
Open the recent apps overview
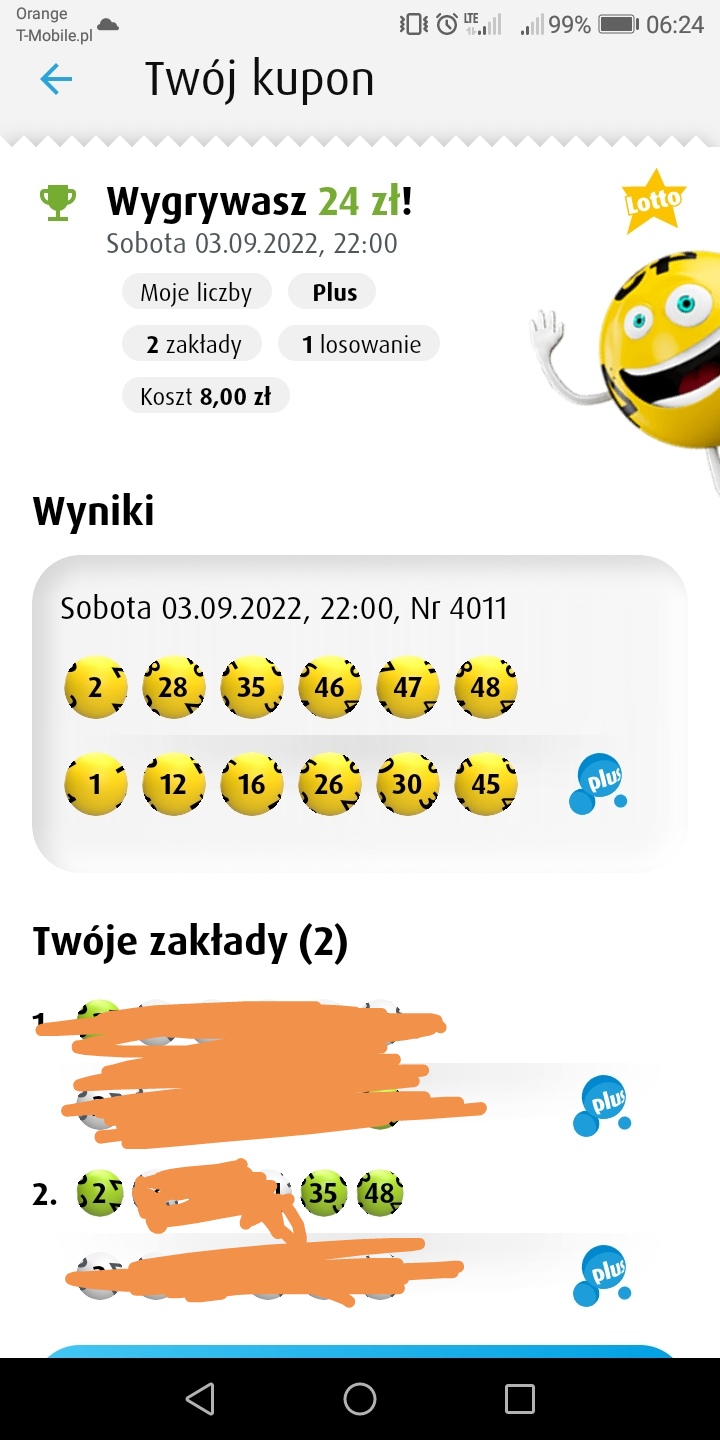[519, 1399]
